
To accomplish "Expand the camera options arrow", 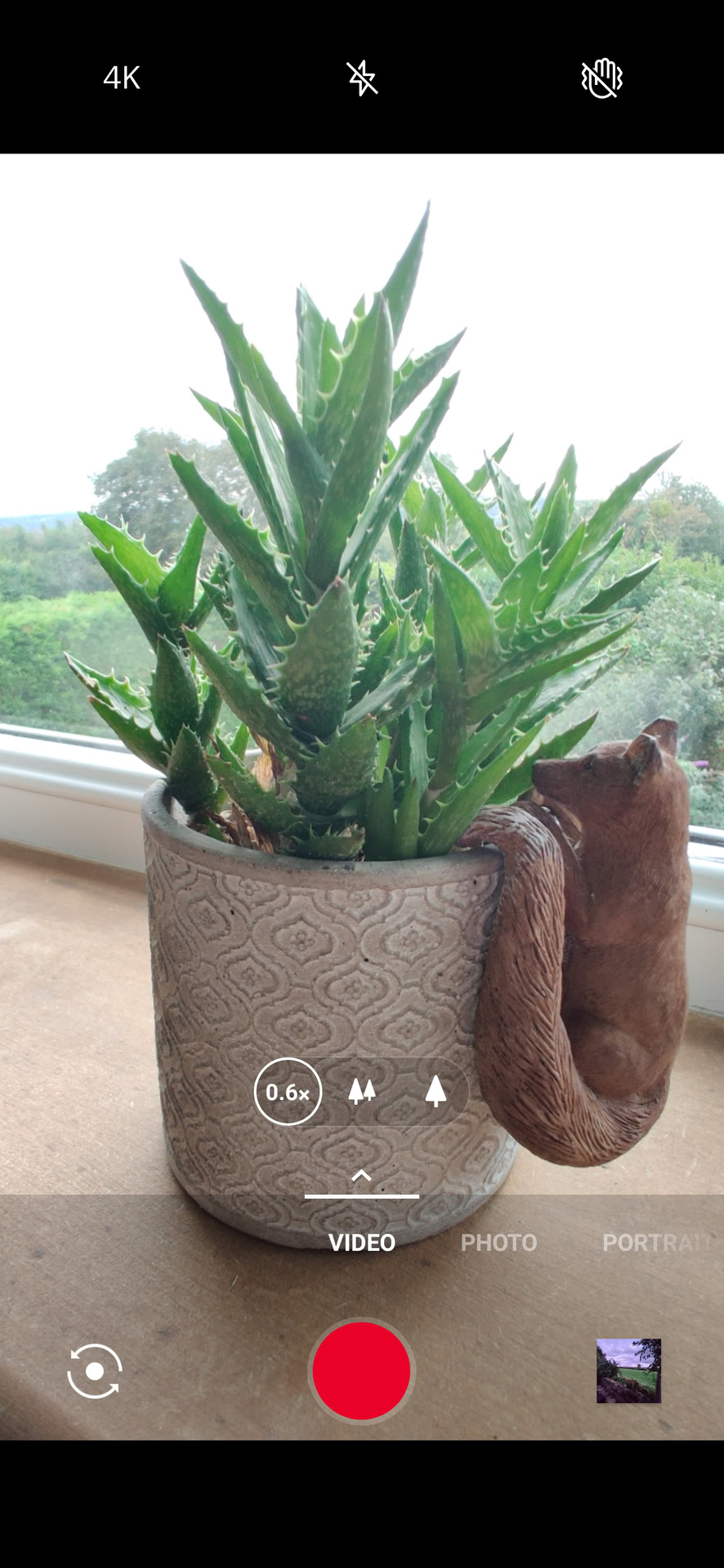I will (x=361, y=1176).
